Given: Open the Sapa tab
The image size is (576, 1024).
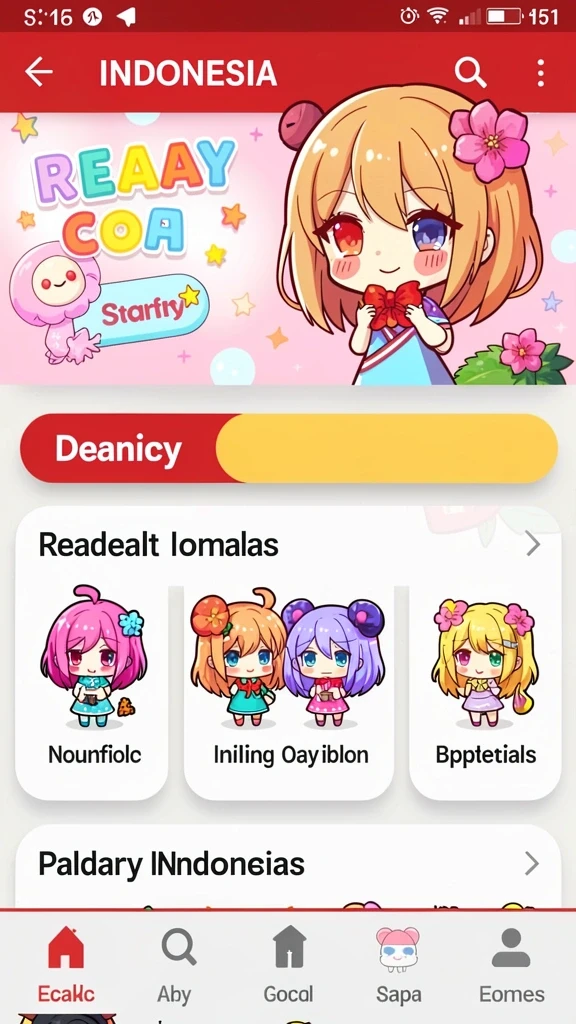Looking at the screenshot, I should (x=398, y=965).
